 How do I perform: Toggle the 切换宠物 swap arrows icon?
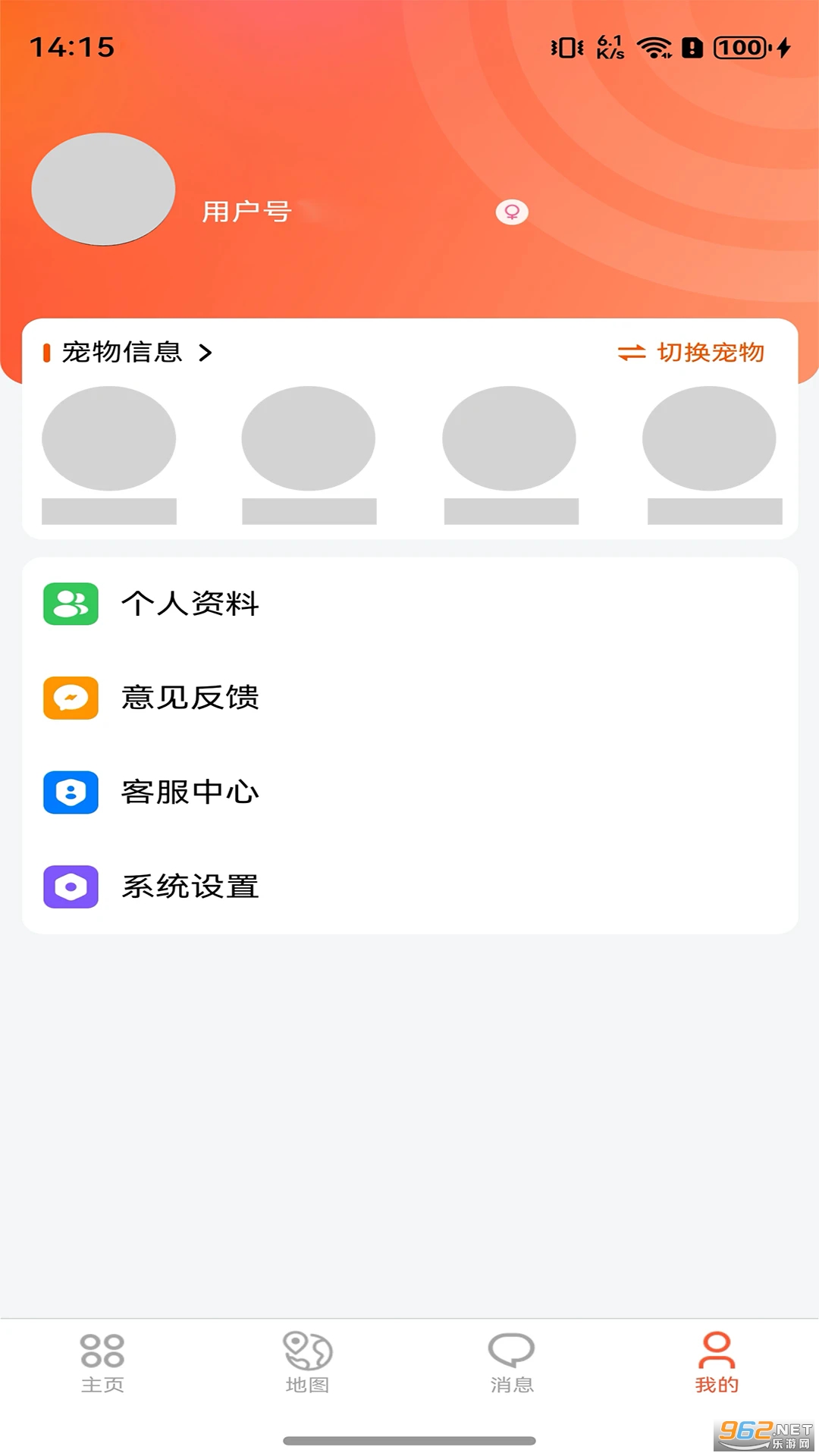pos(632,352)
